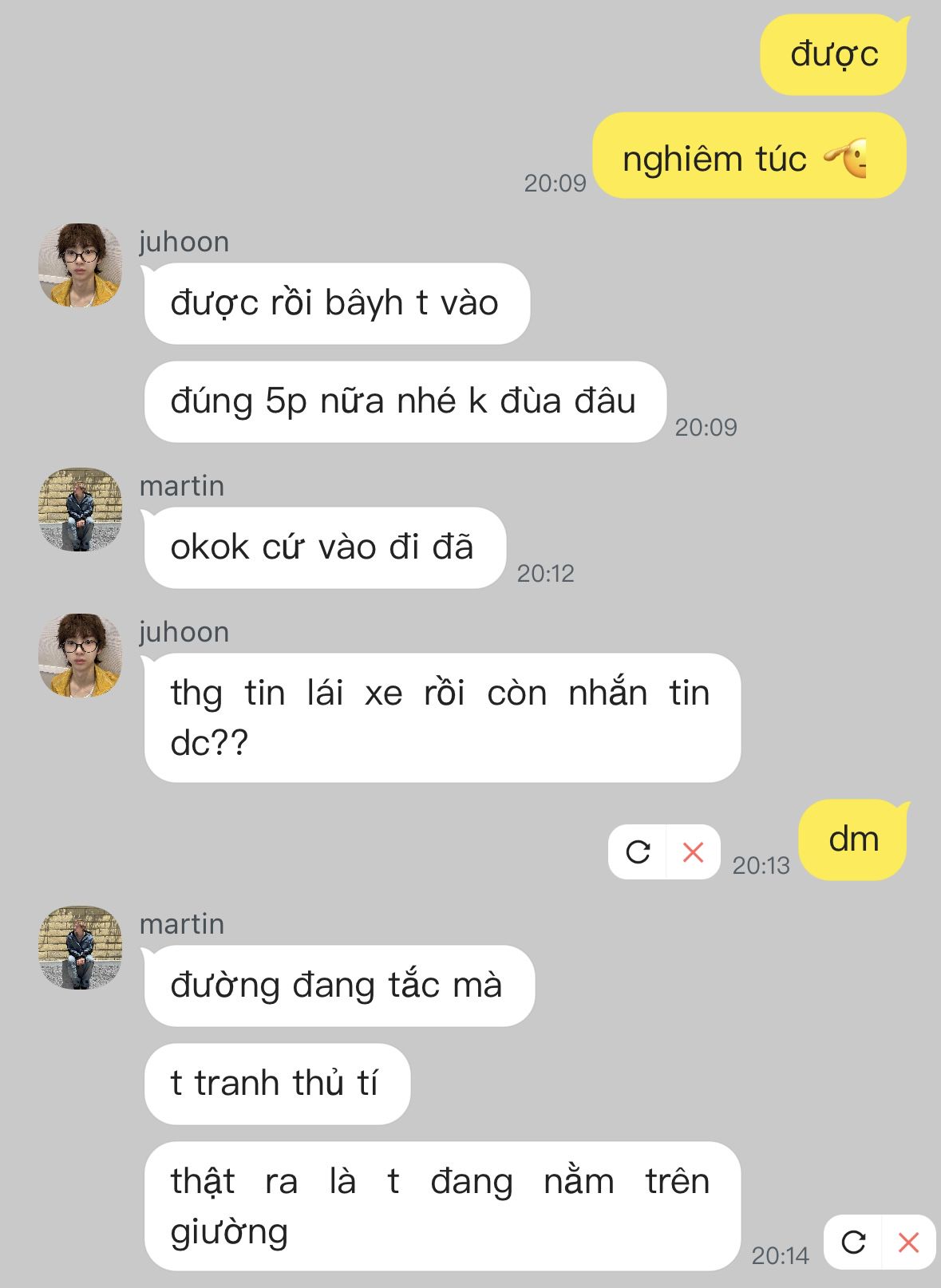Delete the failed "dm" message
Screen dimensions: 941x1288
(693, 852)
